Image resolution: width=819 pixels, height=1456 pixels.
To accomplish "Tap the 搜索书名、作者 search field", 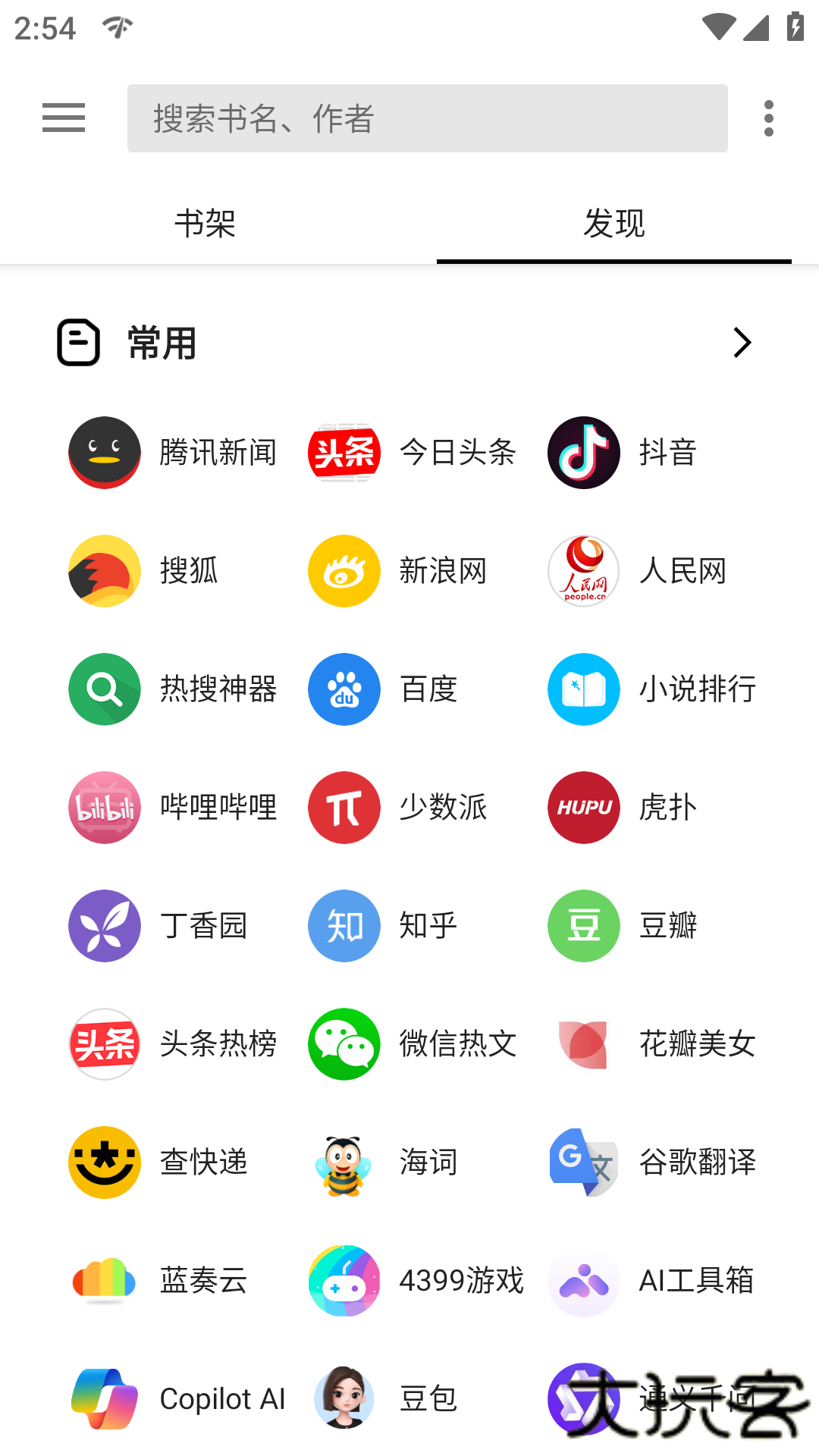I will click(427, 118).
